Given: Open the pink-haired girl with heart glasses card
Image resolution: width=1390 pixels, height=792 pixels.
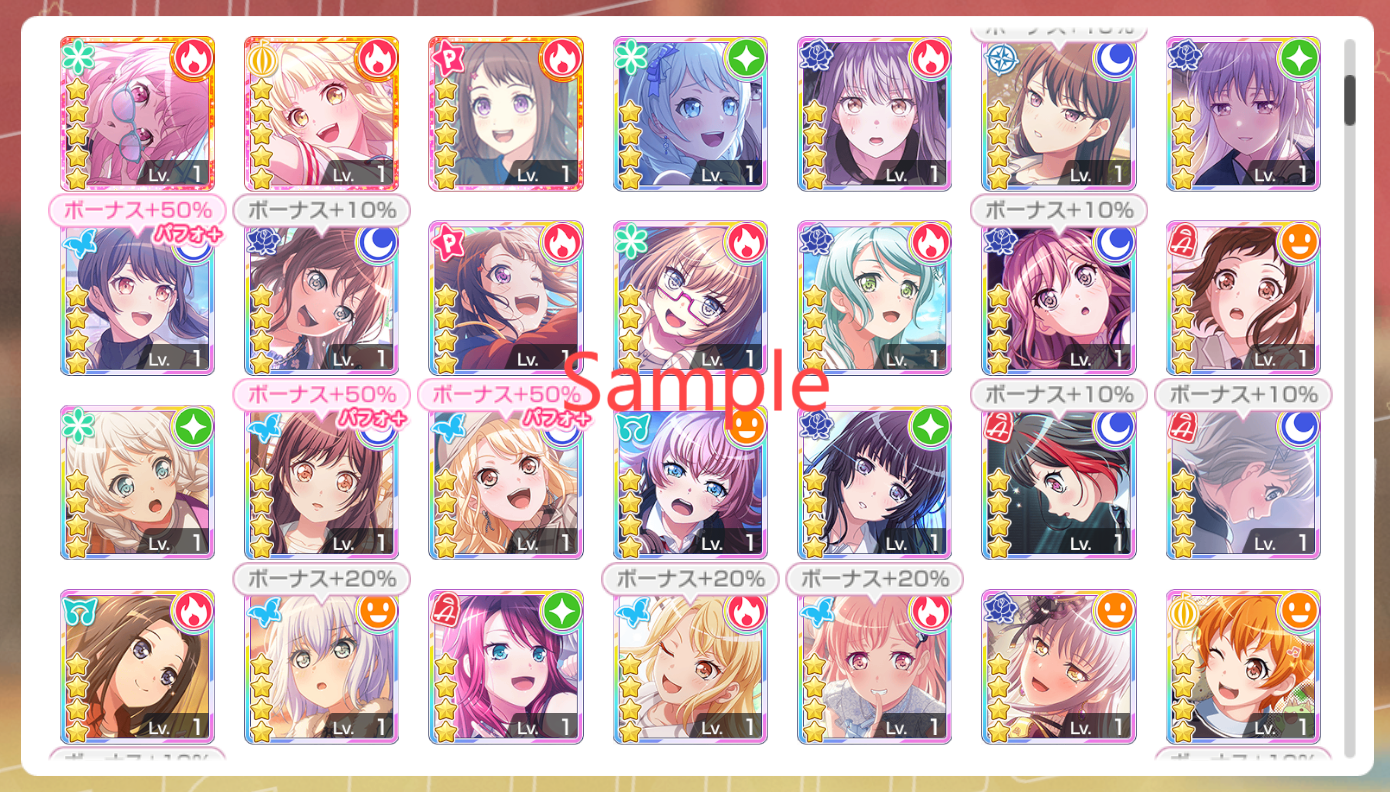Looking at the screenshot, I should click(137, 114).
